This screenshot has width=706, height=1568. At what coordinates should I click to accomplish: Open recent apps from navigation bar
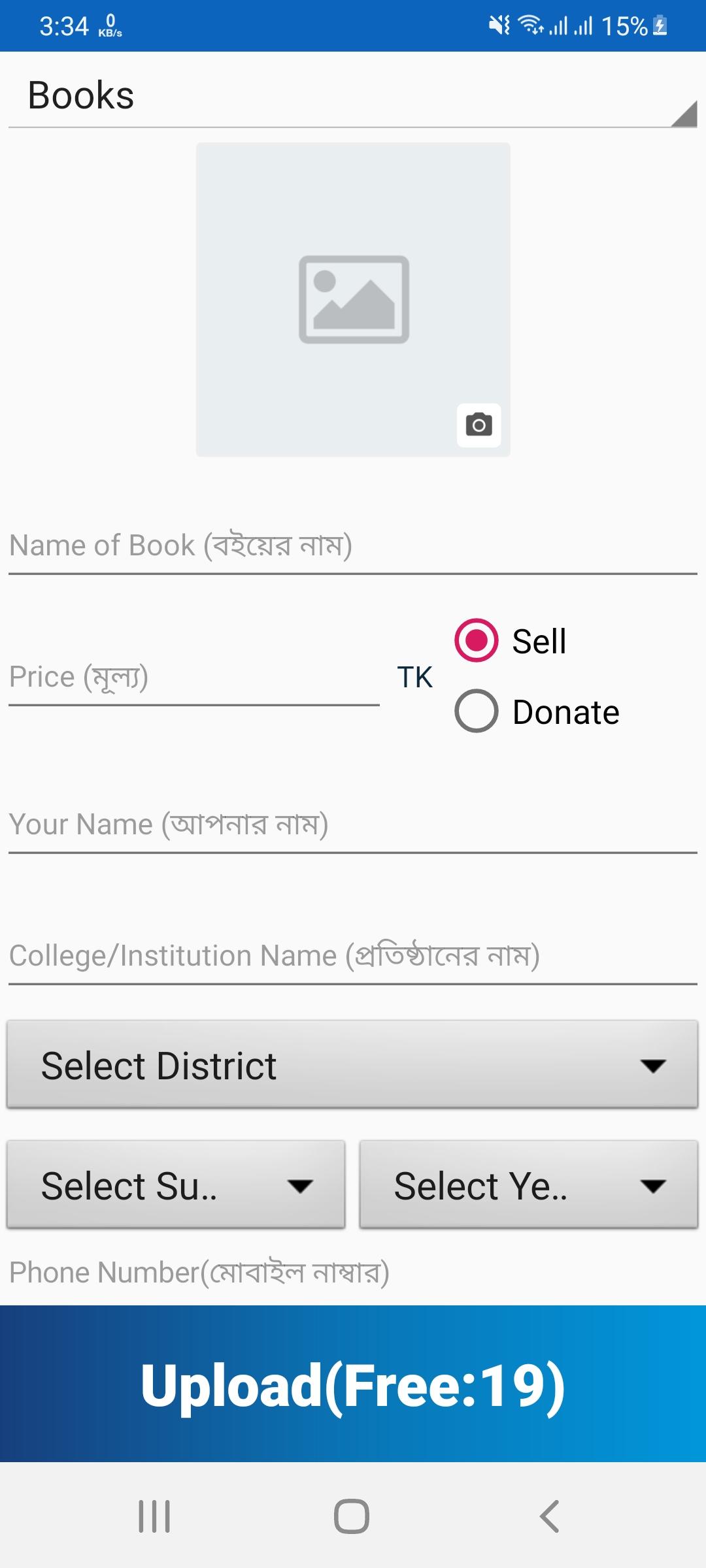point(154,1516)
